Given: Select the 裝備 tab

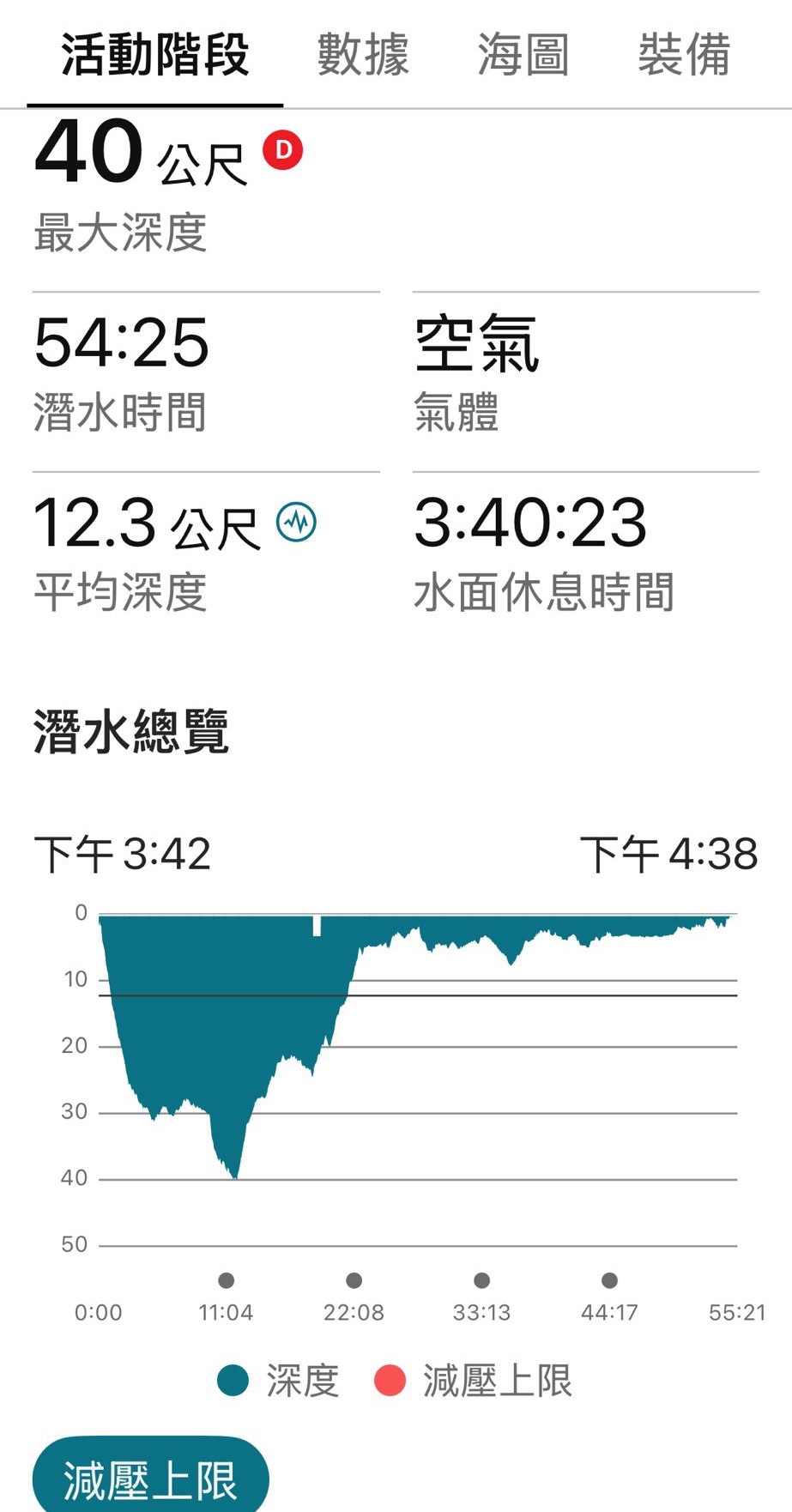Looking at the screenshot, I should [684, 56].
